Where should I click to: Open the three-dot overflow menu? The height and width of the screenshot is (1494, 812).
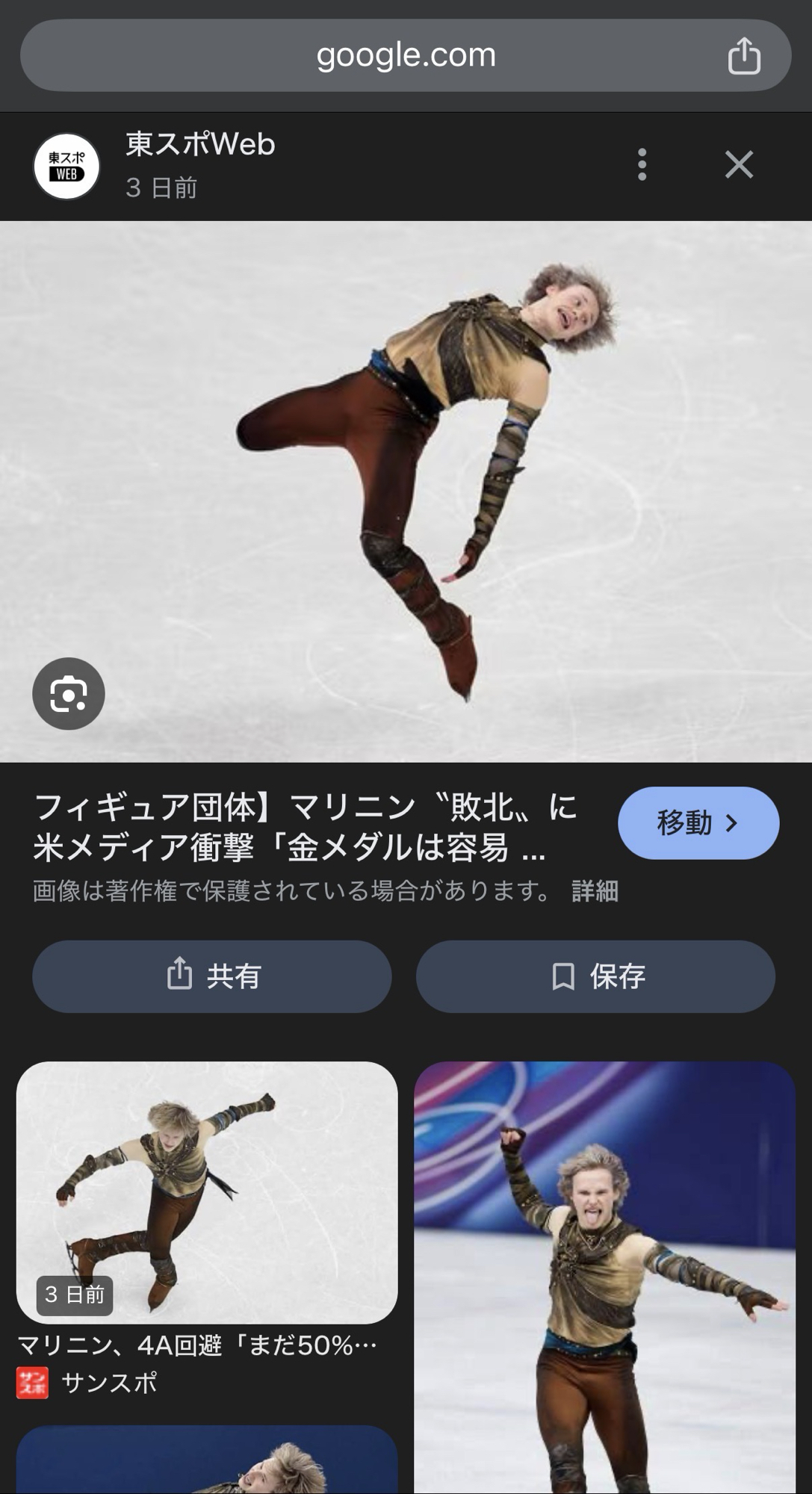(642, 164)
